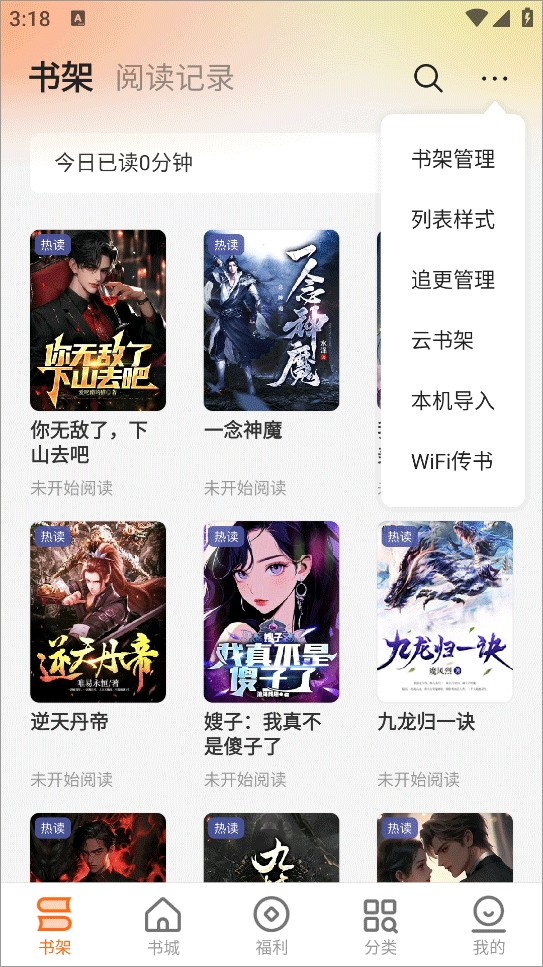Open 追更管理 option
The height and width of the screenshot is (967, 543).
tap(453, 279)
